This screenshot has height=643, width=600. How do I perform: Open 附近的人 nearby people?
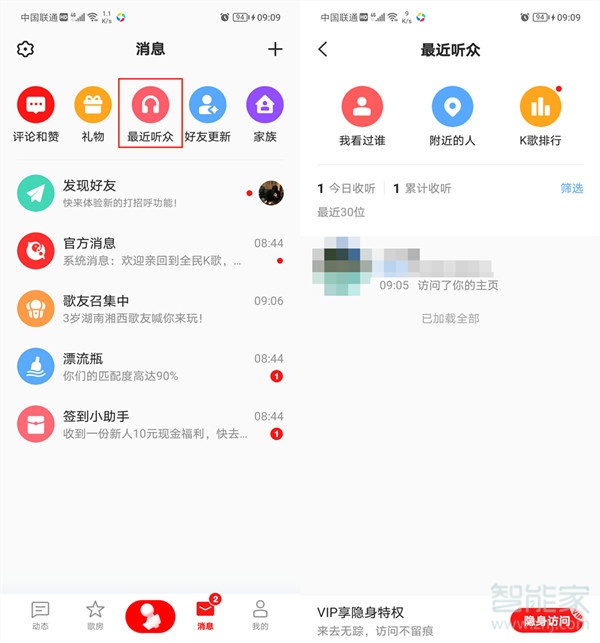452,117
